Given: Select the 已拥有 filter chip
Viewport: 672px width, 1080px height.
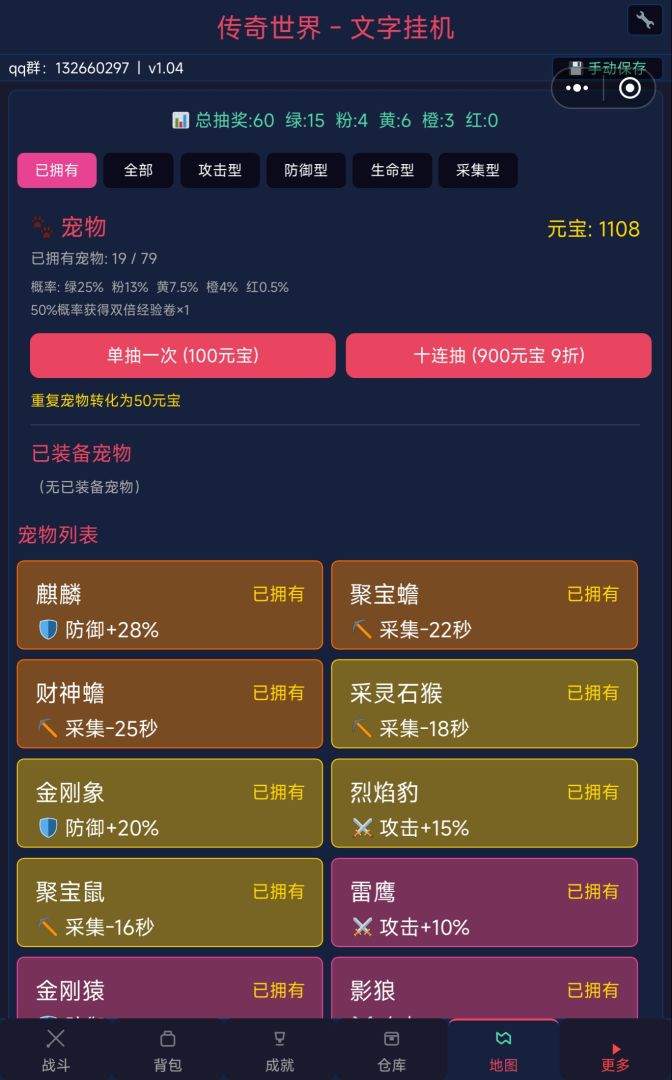Looking at the screenshot, I should pos(56,170).
